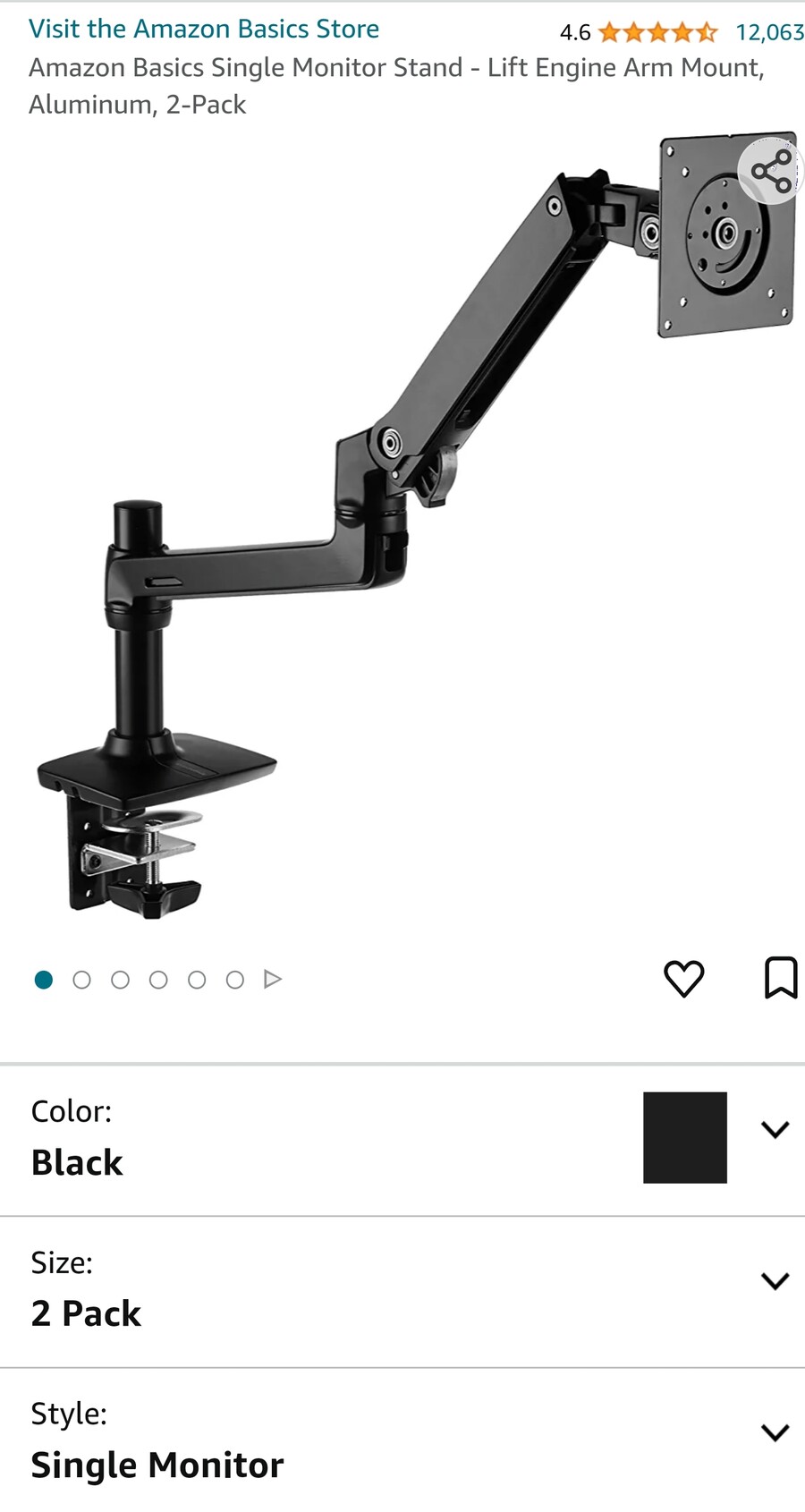
Task: Share this monitor stand product
Action: (771, 171)
